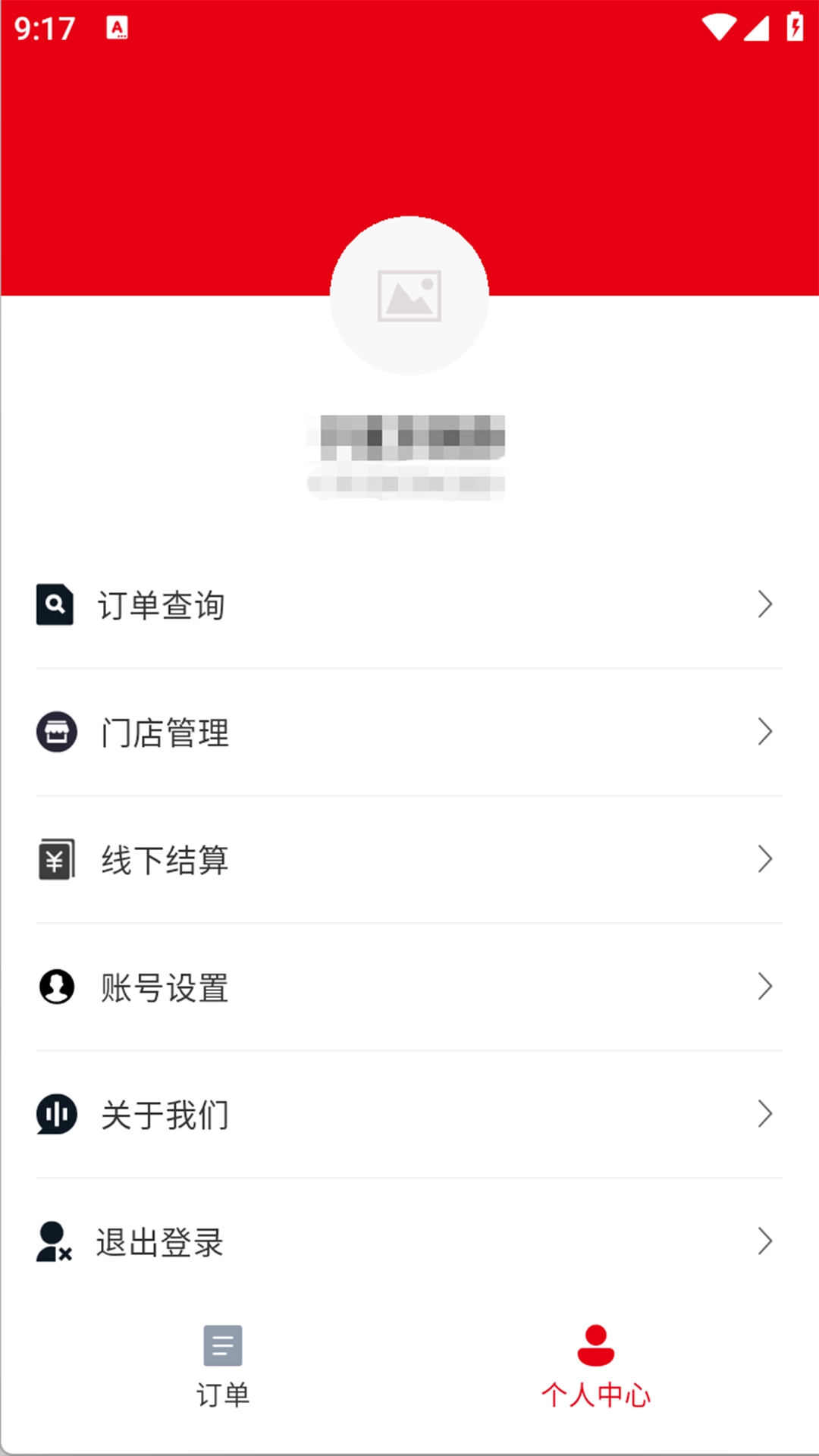Expand 账号设置 using its chevron

point(766,987)
